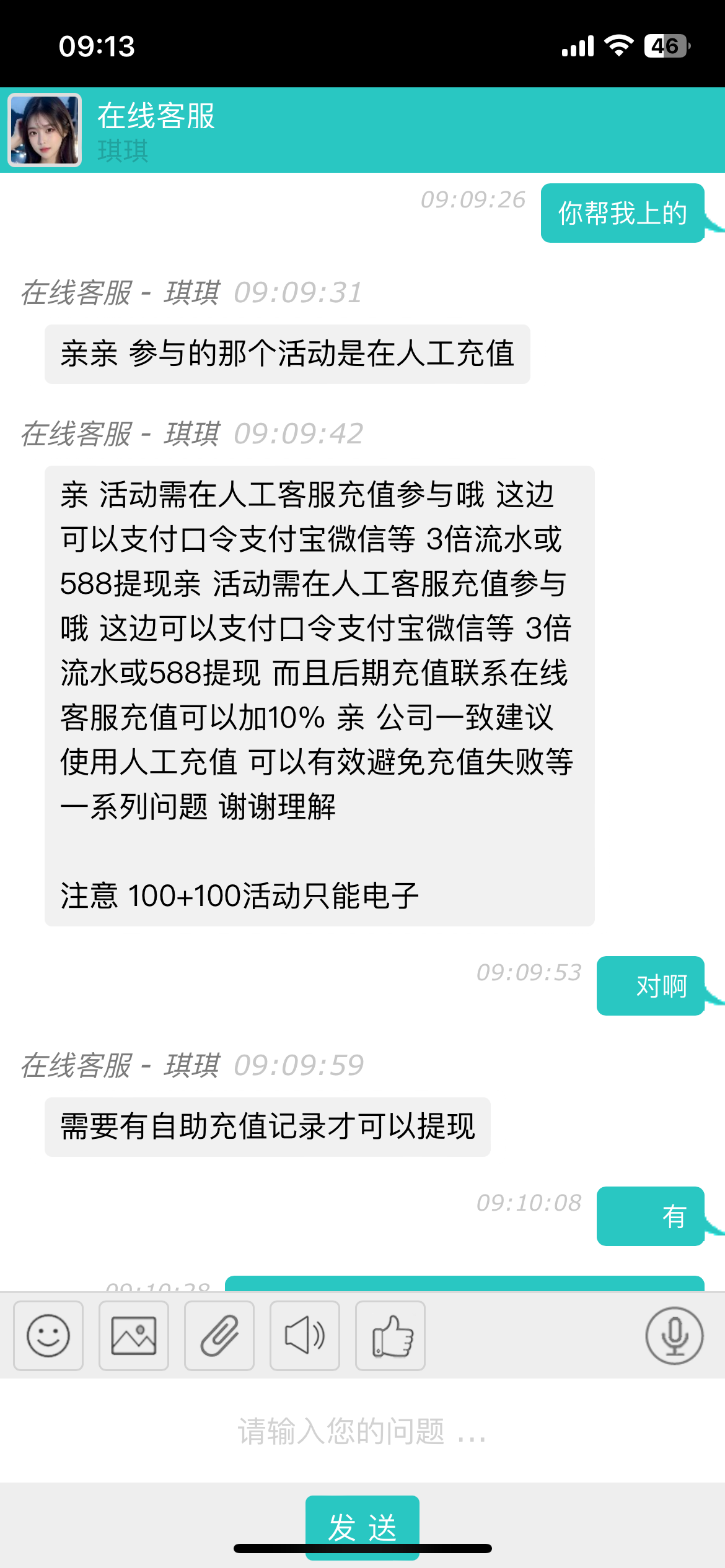Tap the 琪琪 customer service avatar
725x1568 pixels.
pos(44,129)
